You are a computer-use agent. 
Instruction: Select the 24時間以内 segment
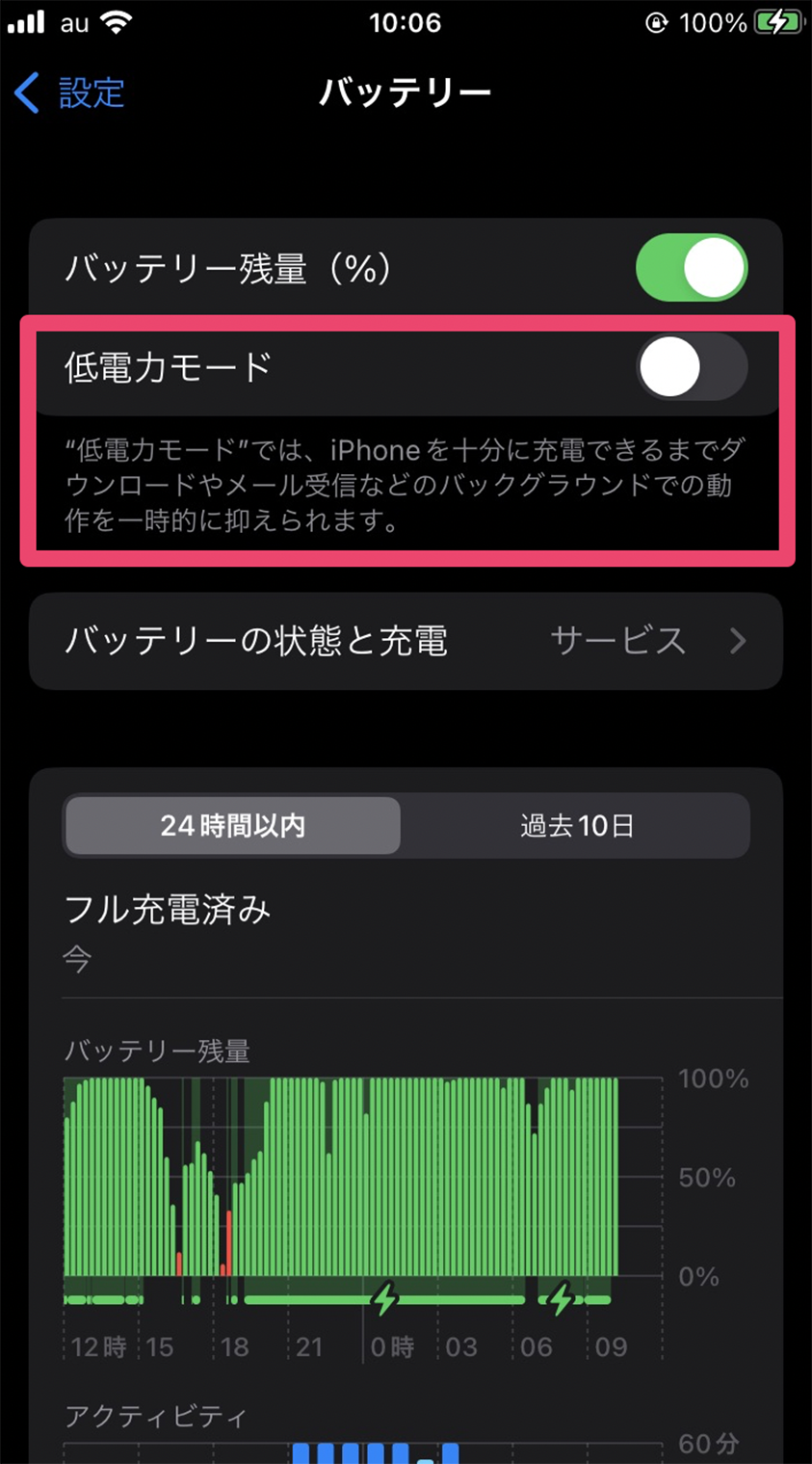pyautogui.click(x=232, y=826)
